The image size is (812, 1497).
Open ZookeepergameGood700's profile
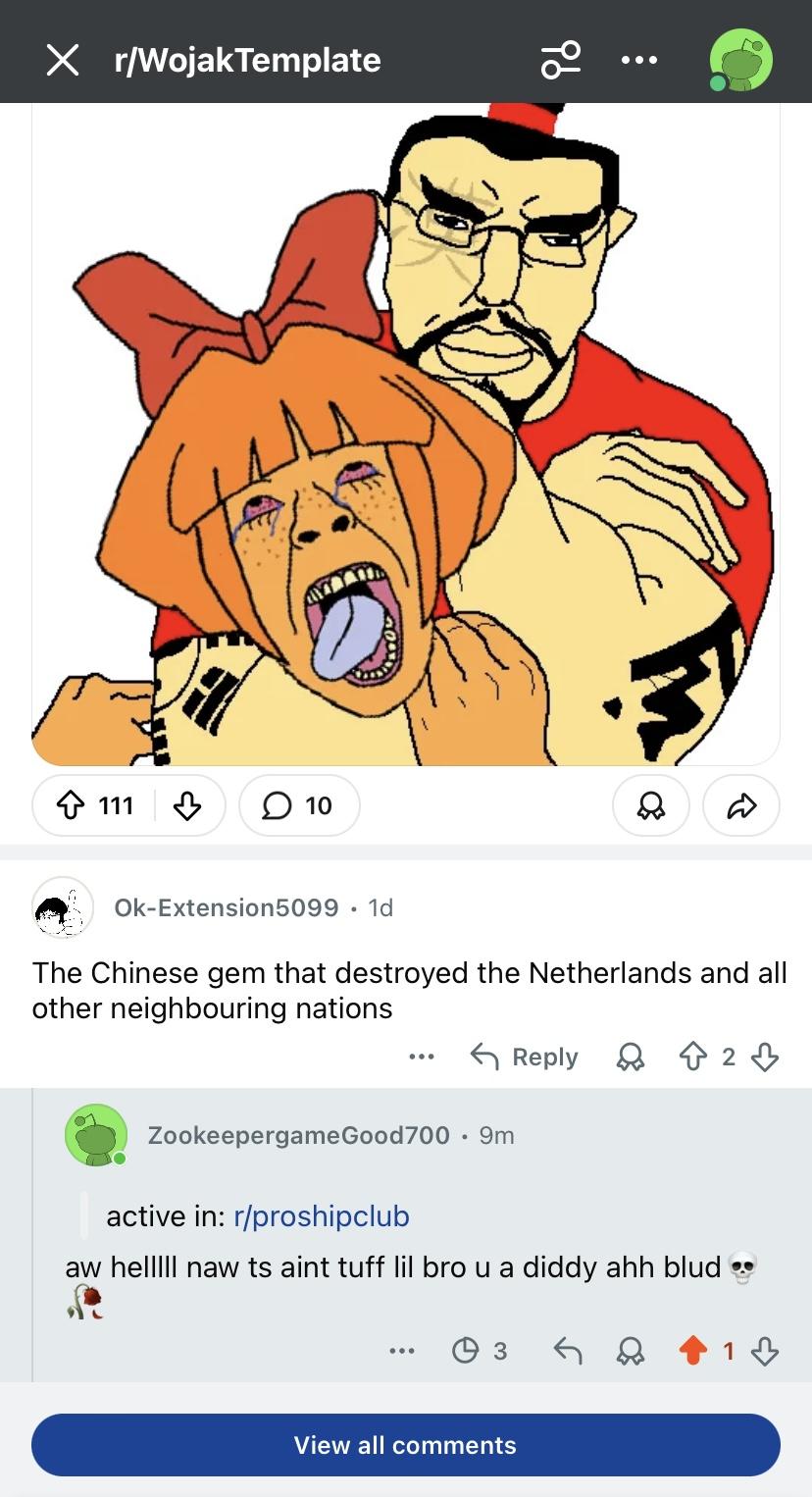coord(298,1135)
